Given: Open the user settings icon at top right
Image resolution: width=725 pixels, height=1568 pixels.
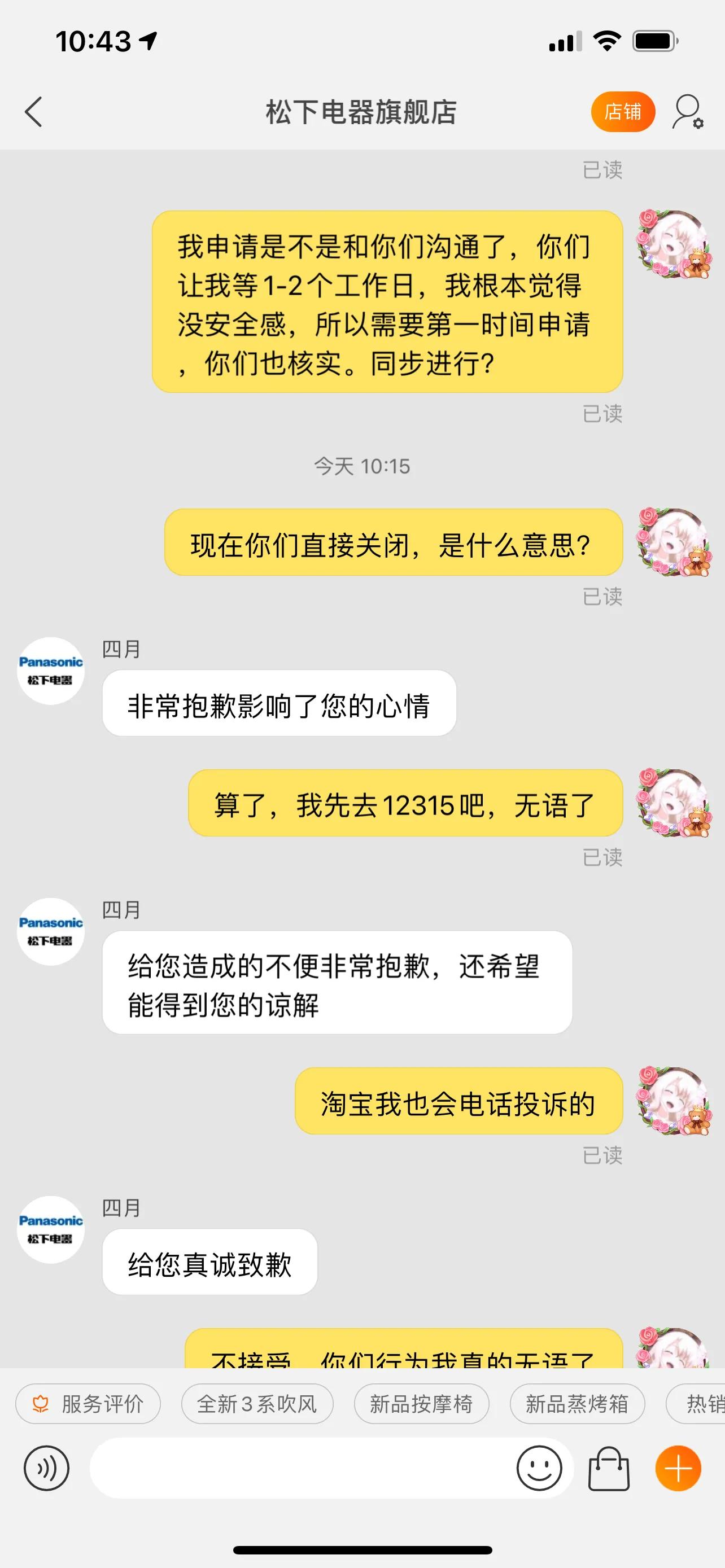Looking at the screenshot, I should click(687, 111).
